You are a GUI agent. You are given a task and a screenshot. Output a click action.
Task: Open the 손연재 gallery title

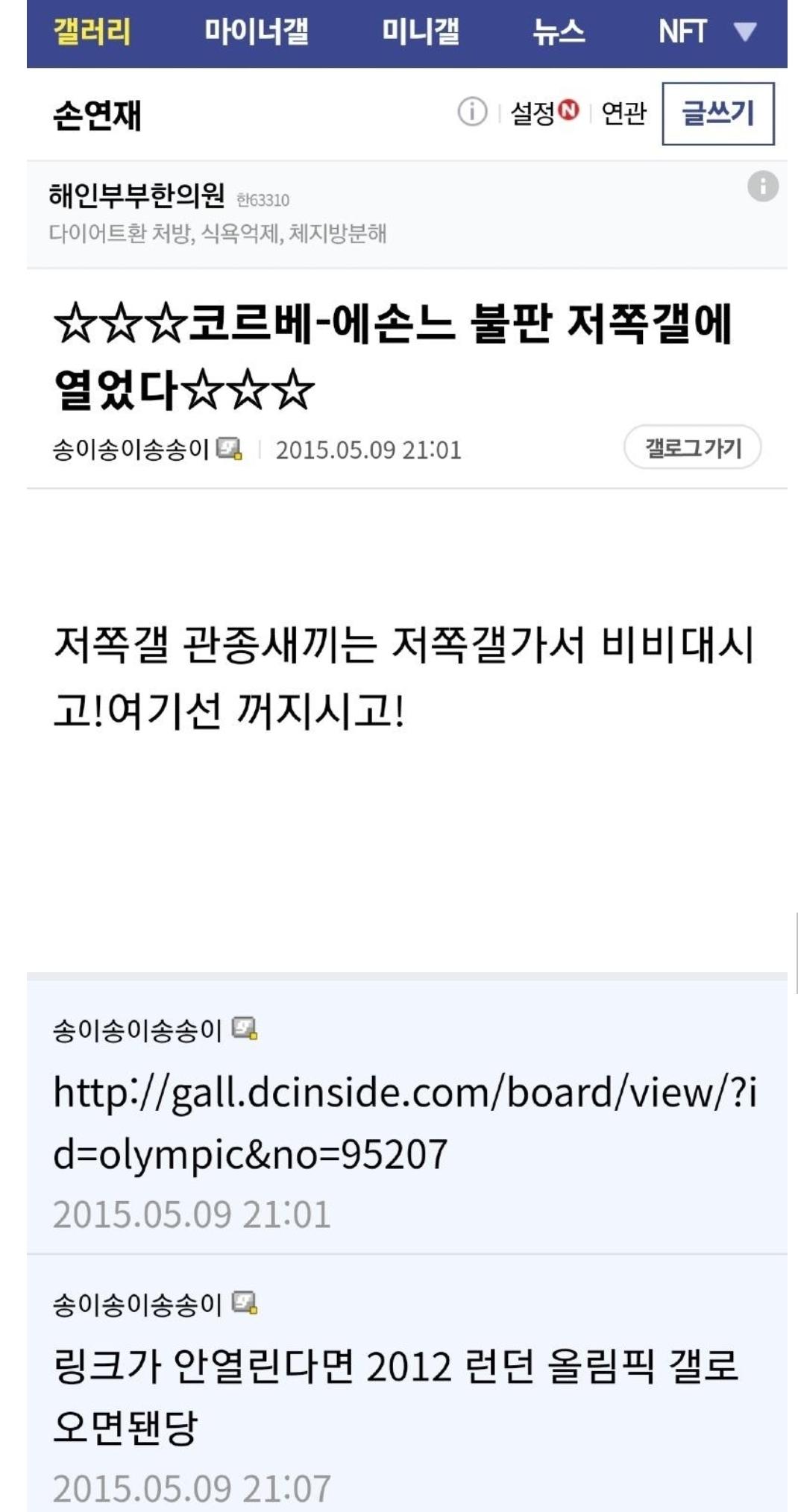[x=97, y=116]
